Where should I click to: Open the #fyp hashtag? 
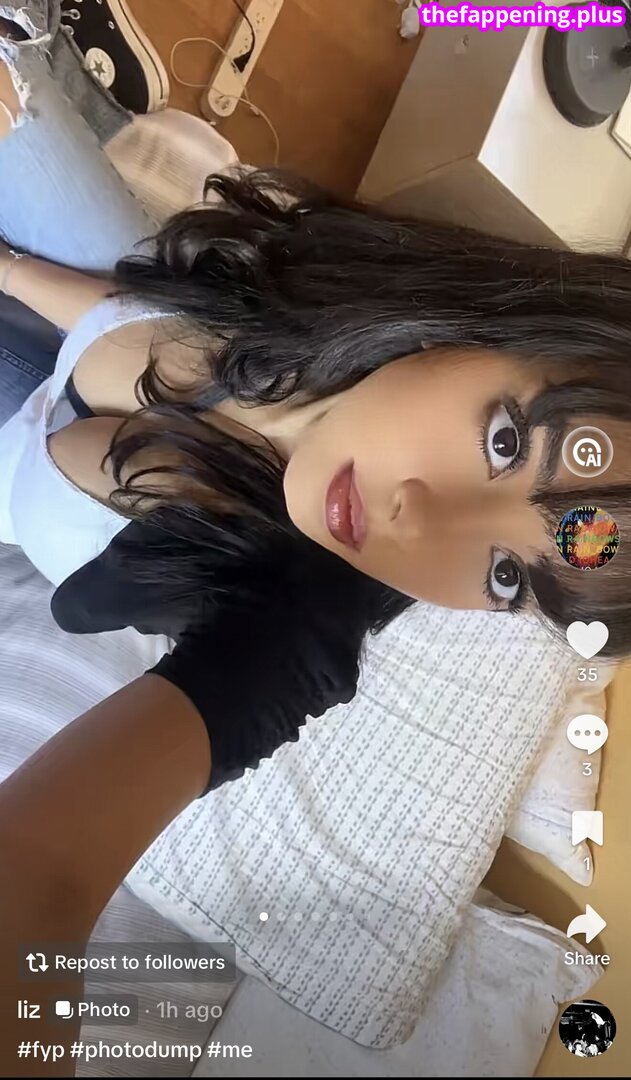point(40,1050)
